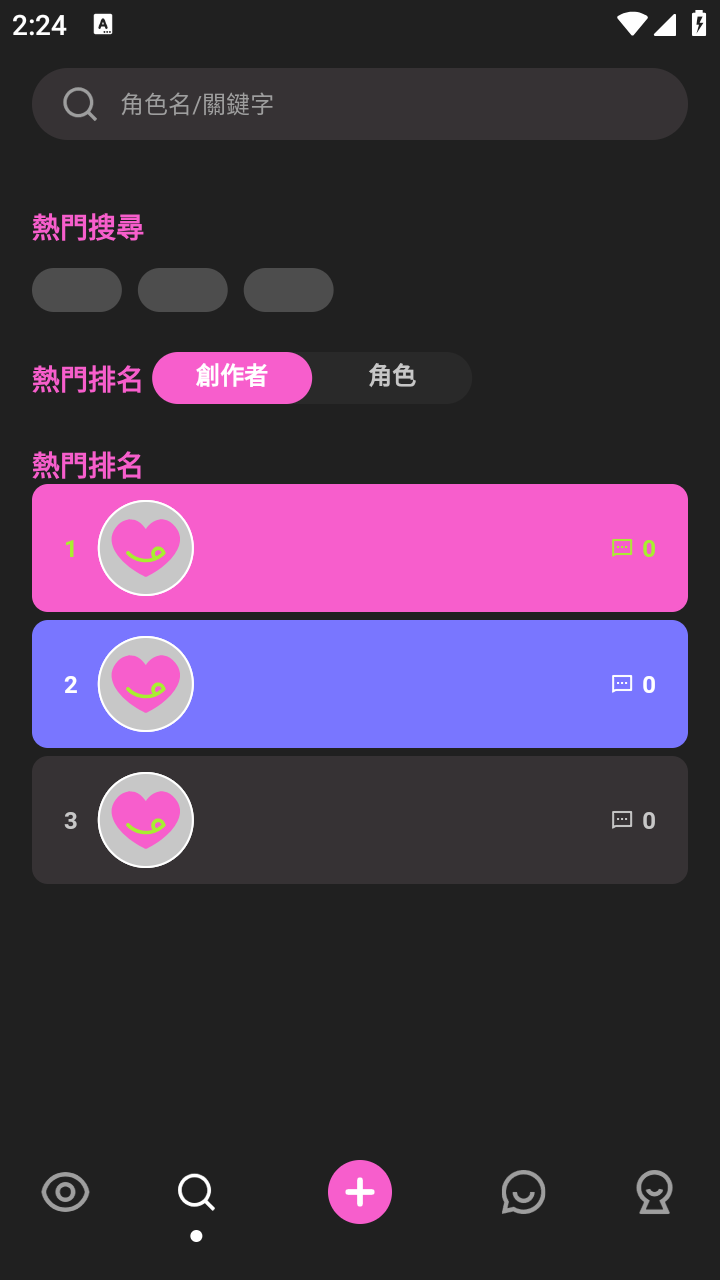The height and width of the screenshot is (1280, 720).
Task: Tap the heart avatar on rank 1 creator
Action: point(145,548)
